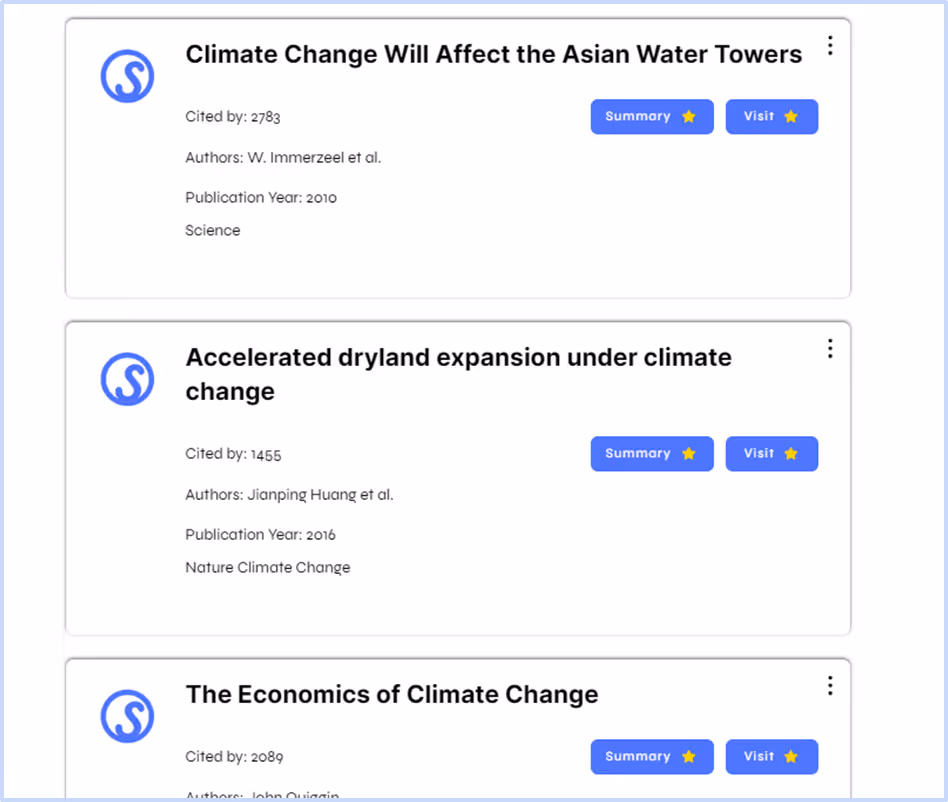Viewport: 948px width, 802px height.
Task: Show Summary of Accelerated dryland expansion paper
Action: (x=651, y=454)
